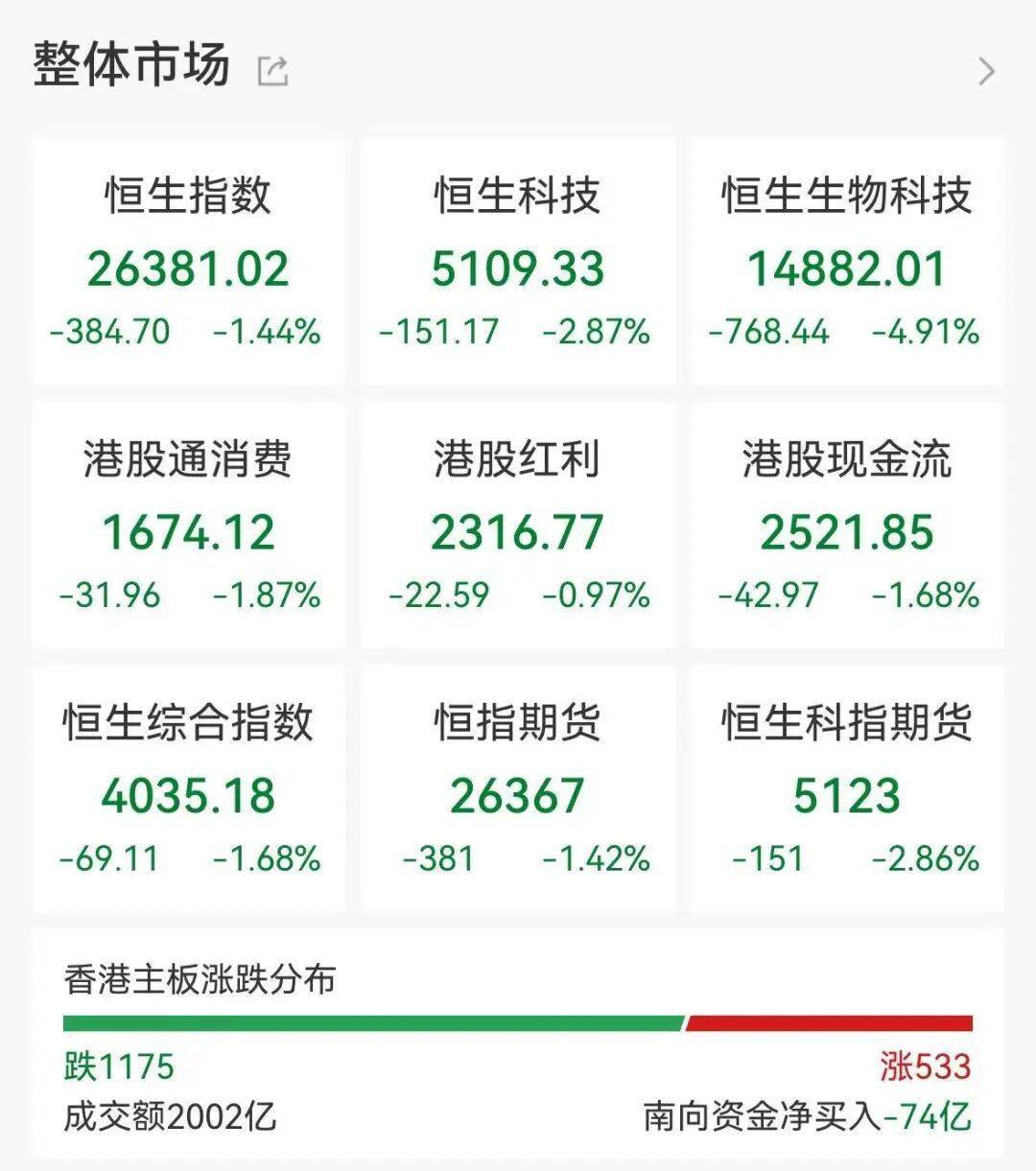1036x1171 pixels.
Task: View 恒生科技 index details
Action: (518, 262)
